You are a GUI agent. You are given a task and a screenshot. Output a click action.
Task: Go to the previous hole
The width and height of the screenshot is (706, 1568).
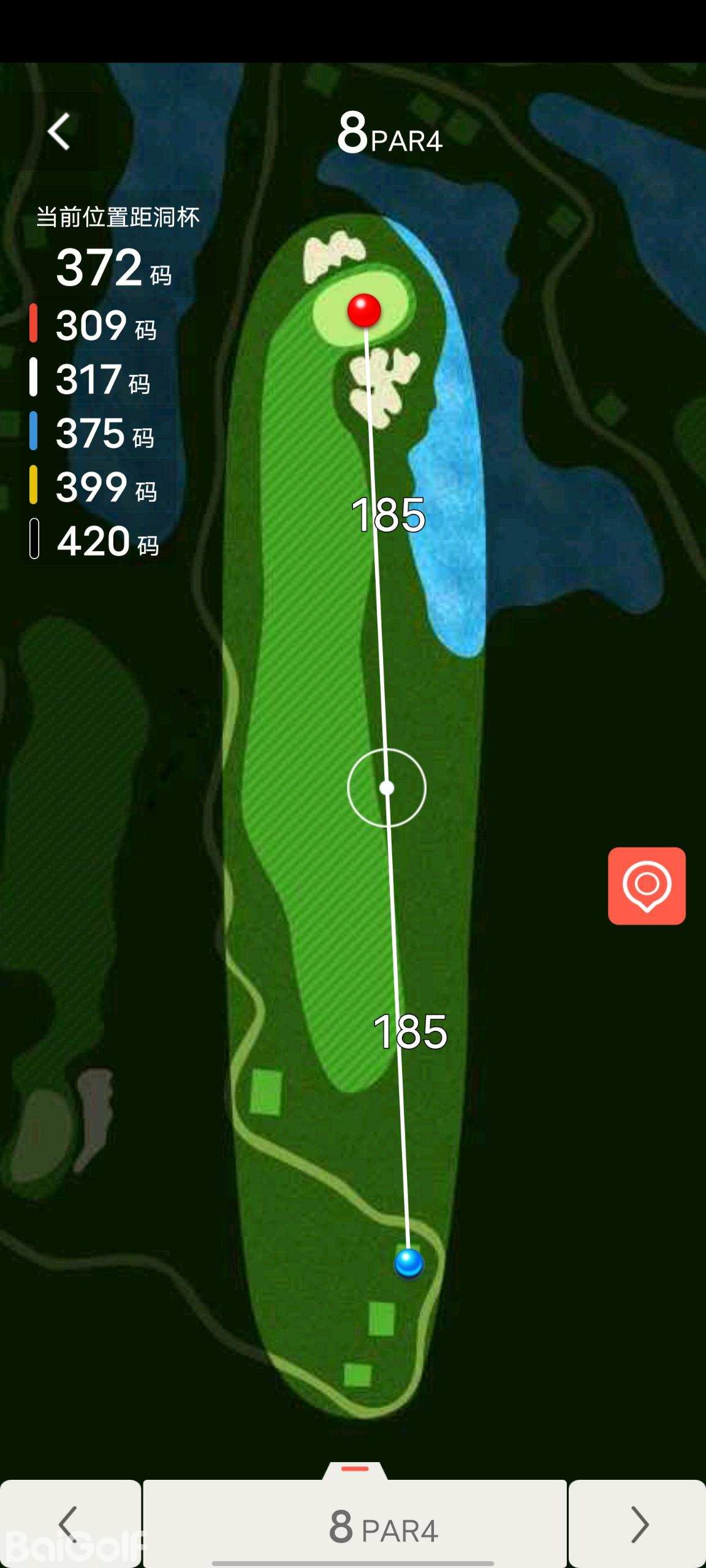click(x=69, y=1524)
